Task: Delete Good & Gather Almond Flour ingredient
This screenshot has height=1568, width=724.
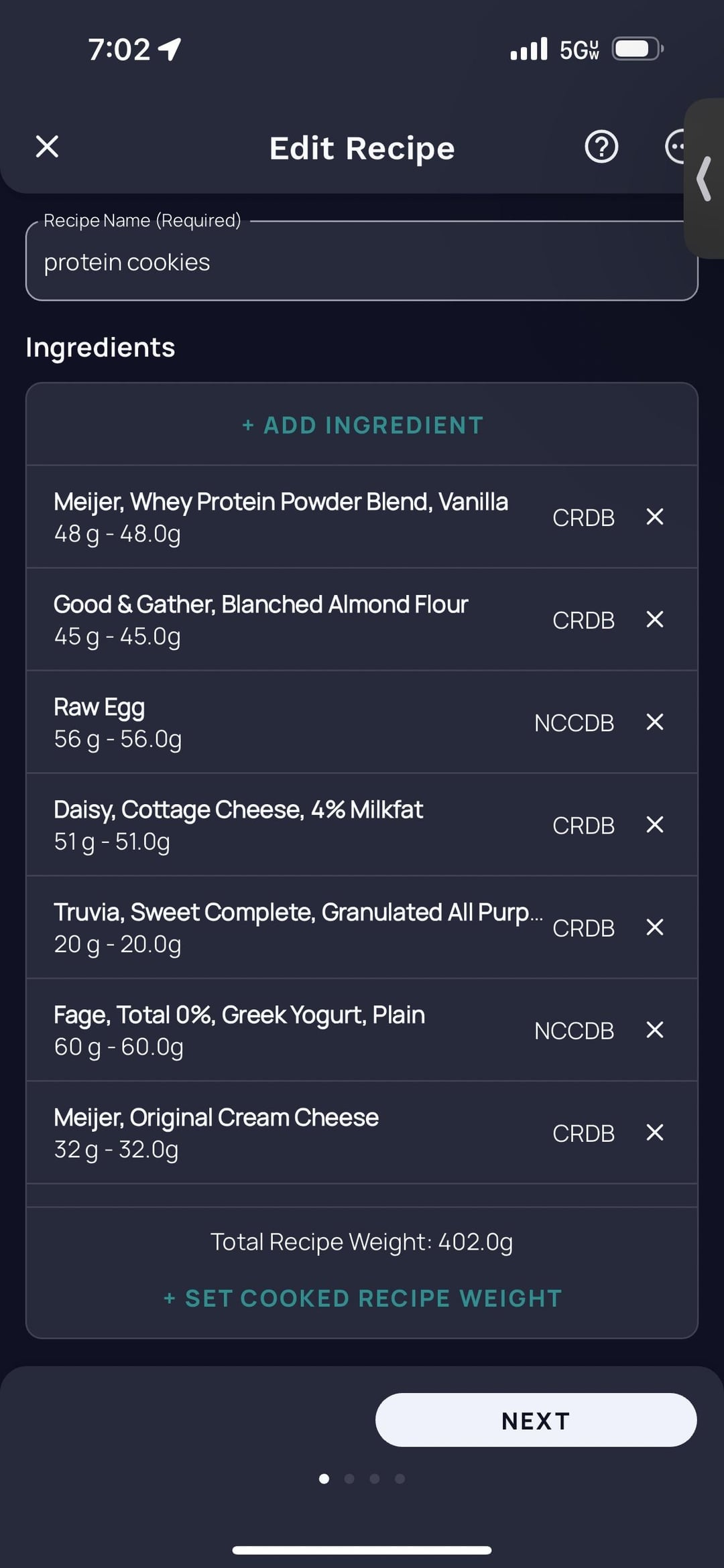Action: [x=655, y=619]
